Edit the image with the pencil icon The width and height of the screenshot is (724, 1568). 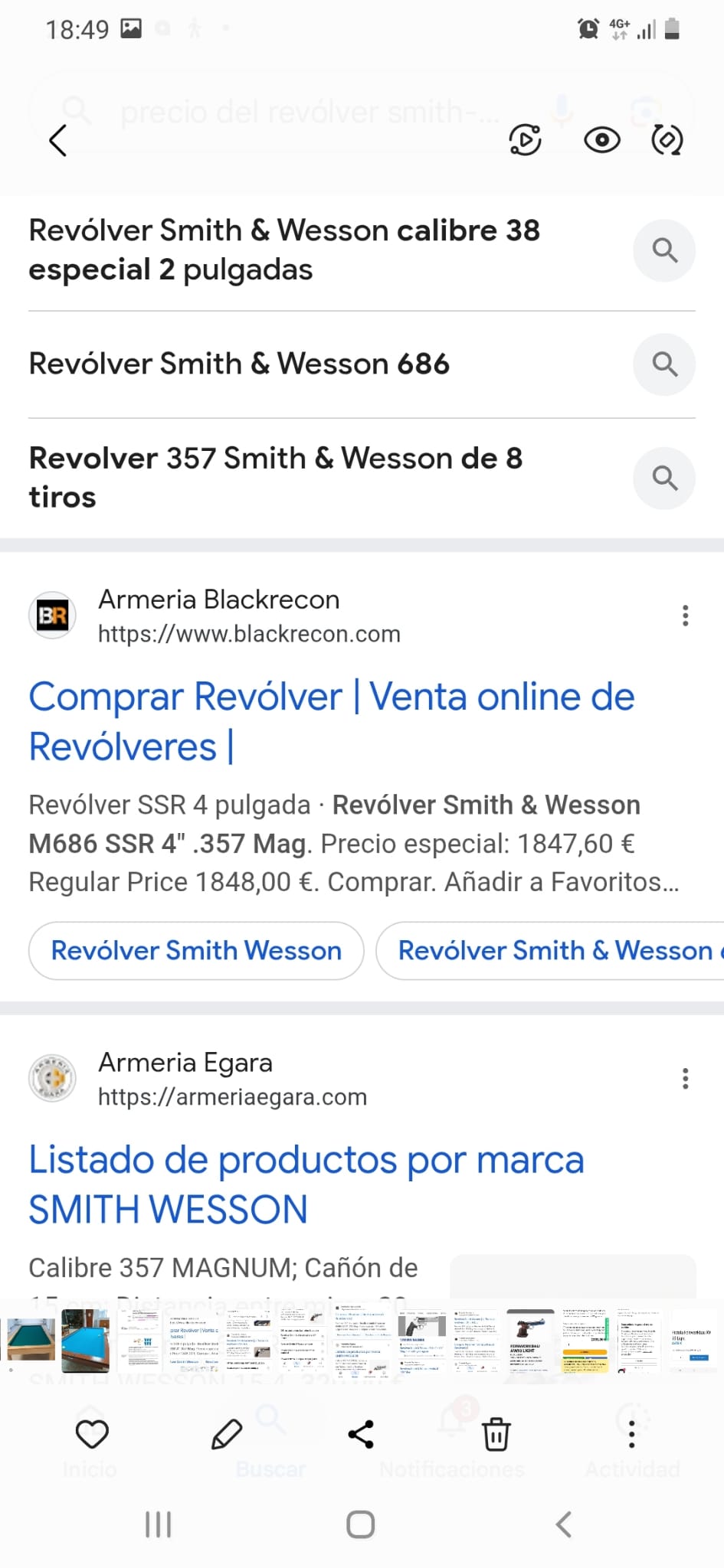coord(227,1434)
